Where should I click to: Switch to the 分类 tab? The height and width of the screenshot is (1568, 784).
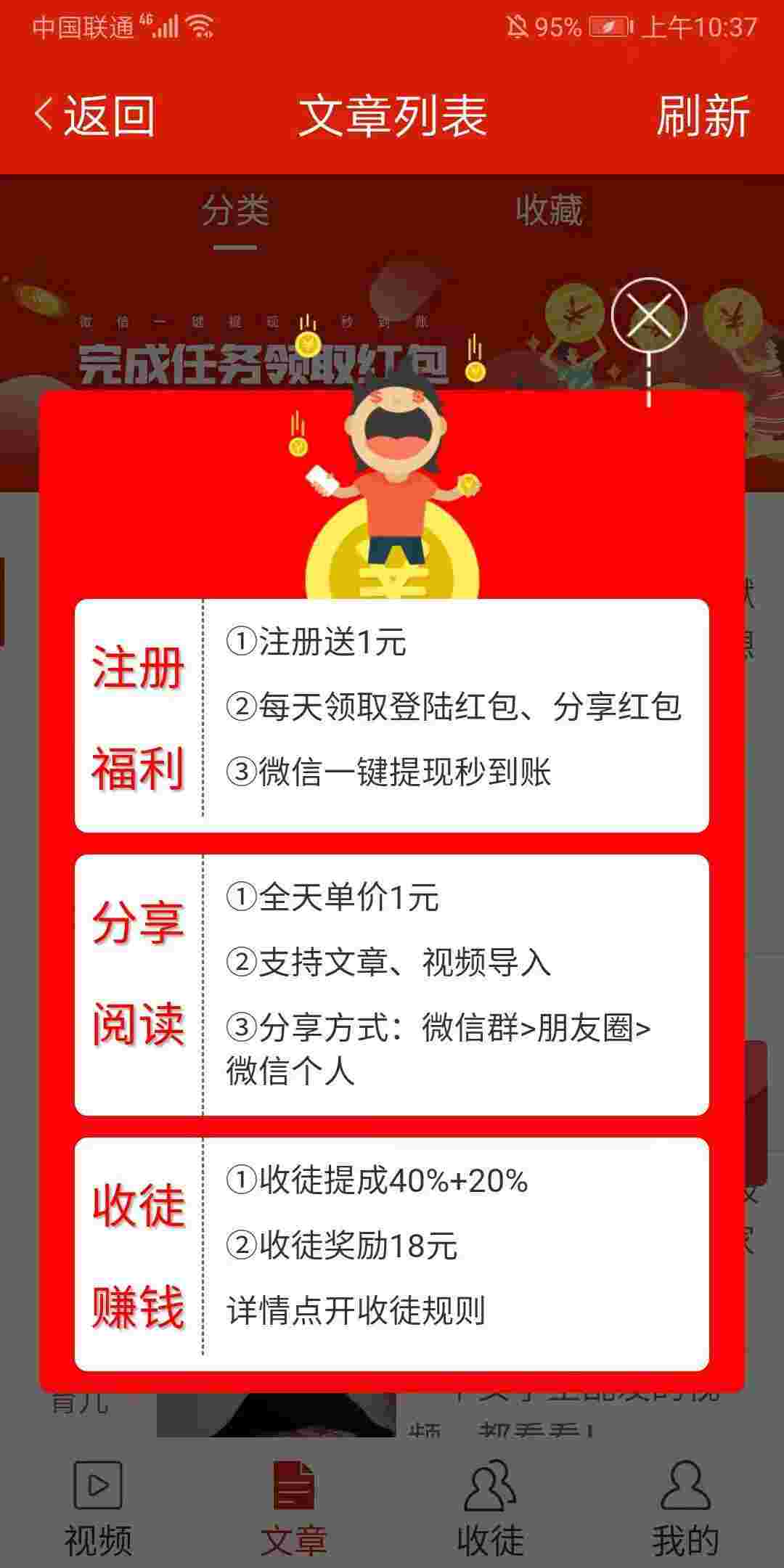(235, 211)
